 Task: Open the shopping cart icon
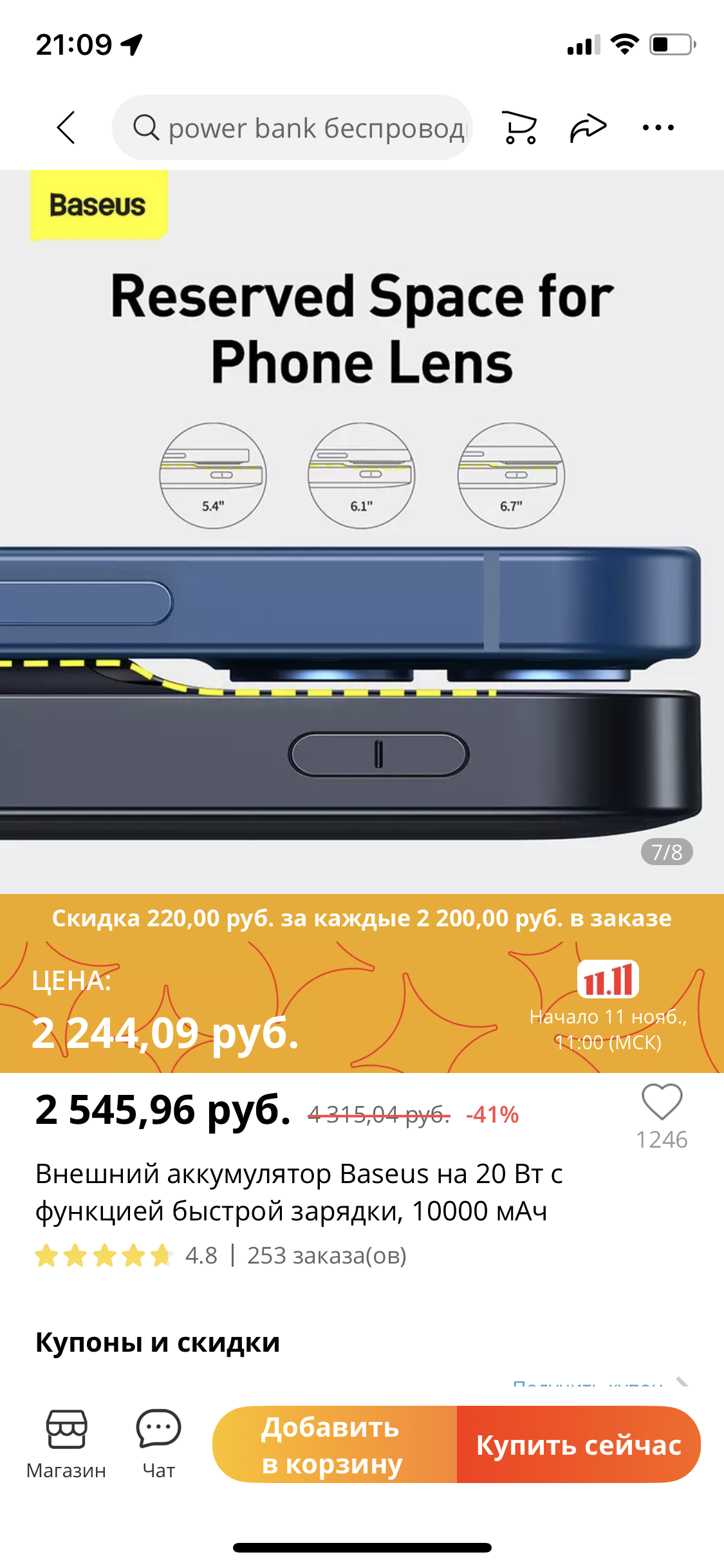point(520,127)
